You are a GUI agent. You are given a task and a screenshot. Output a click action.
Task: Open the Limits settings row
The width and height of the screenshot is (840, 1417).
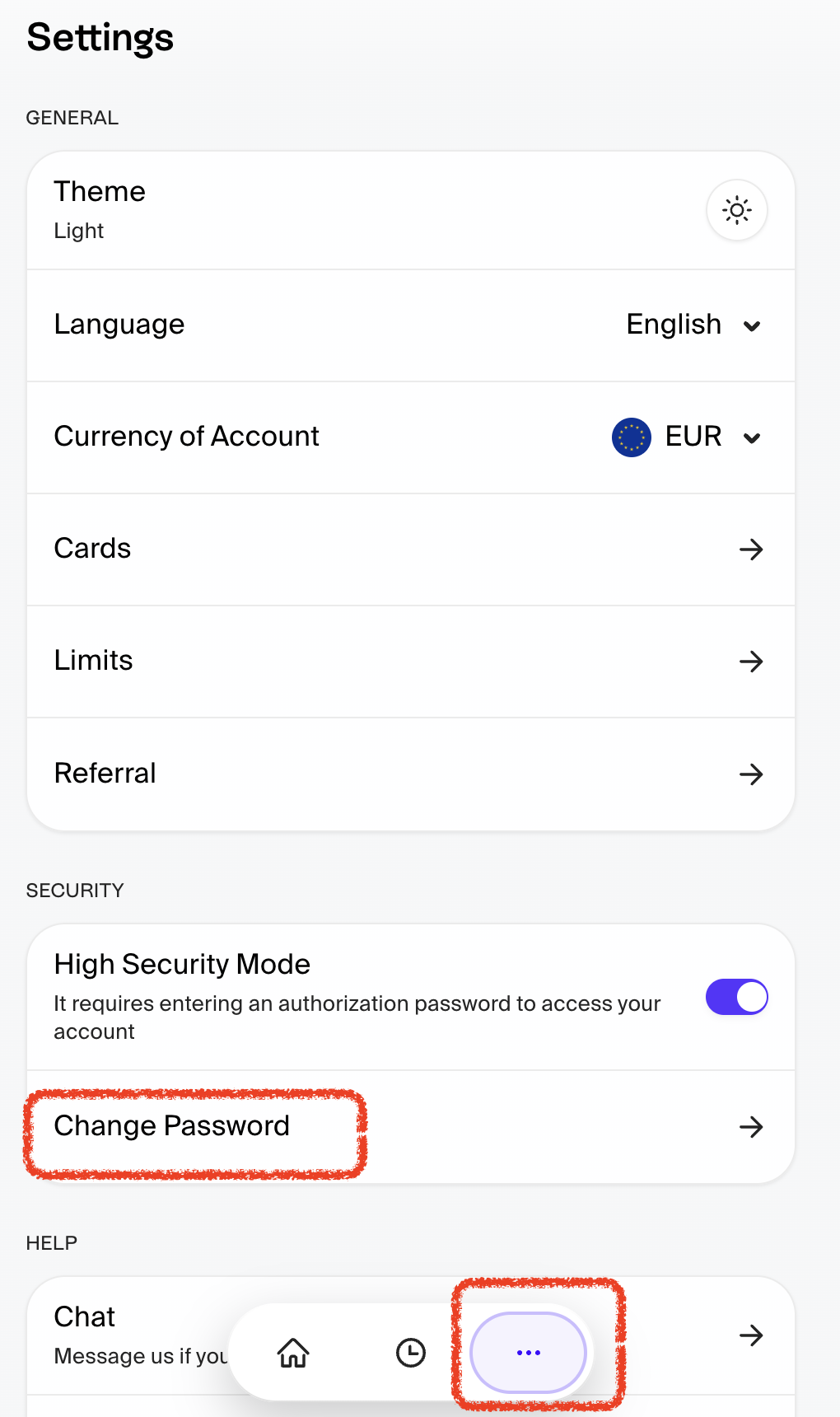click(x=411, y=662)
